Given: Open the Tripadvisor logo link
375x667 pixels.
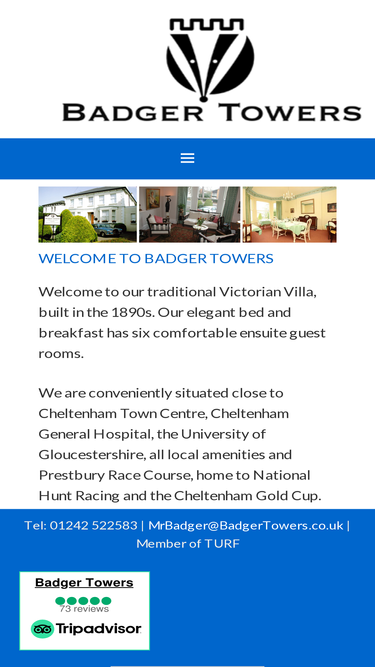Looking at the screenshot, I should 86,629.
